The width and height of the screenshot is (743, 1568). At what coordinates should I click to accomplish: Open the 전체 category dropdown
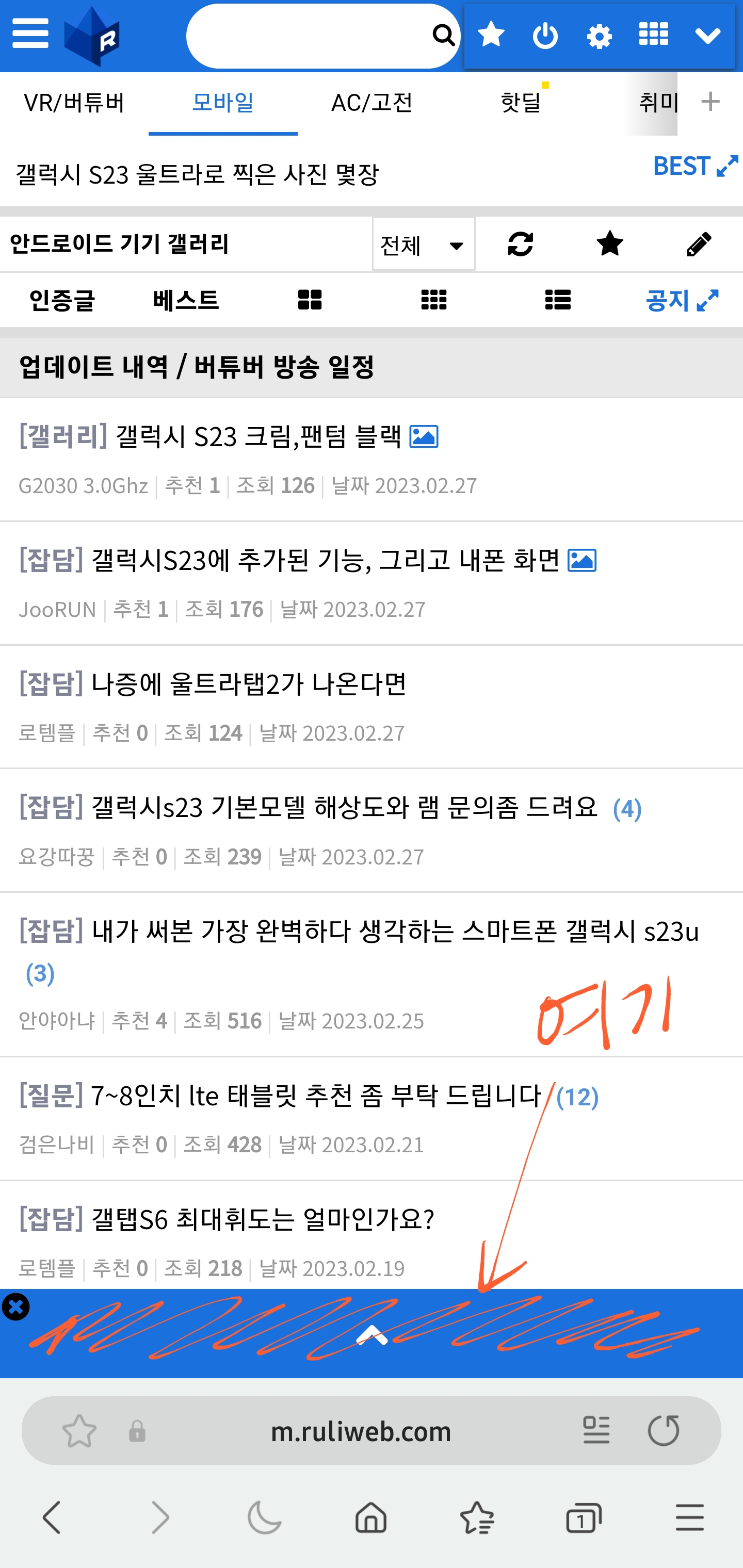pos(423,244)
